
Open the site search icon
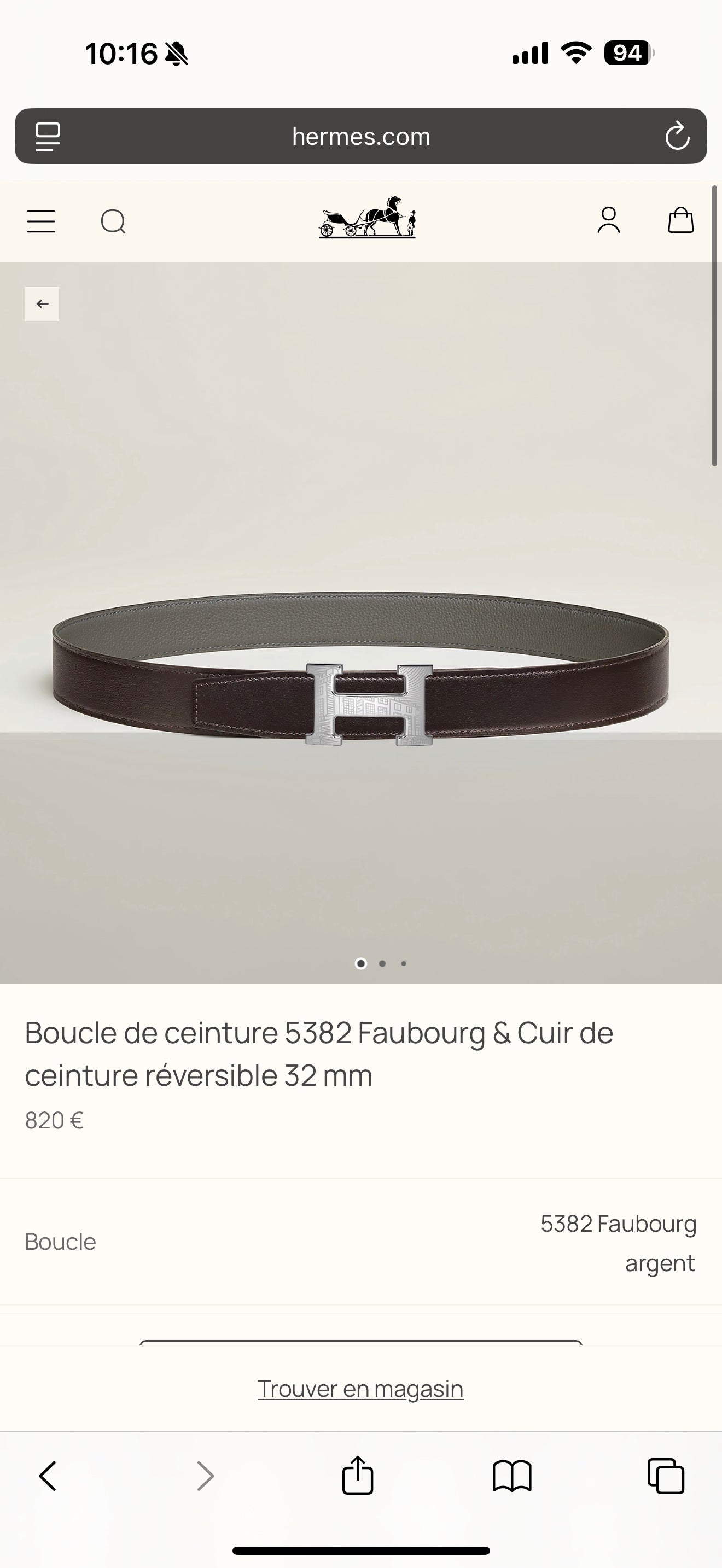tap(113, 221)
